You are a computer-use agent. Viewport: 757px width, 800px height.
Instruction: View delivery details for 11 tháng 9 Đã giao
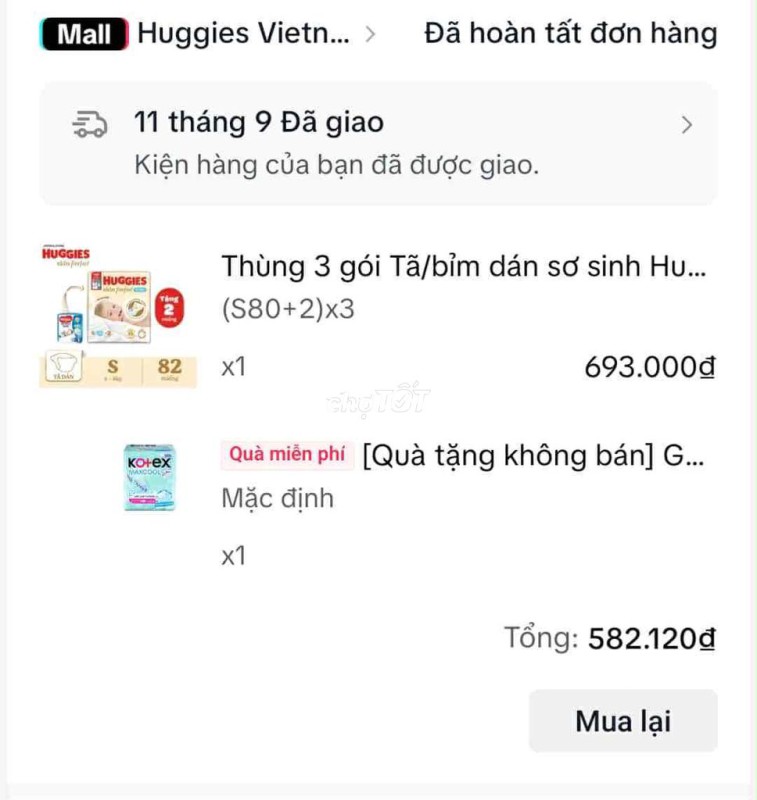pos(378,143)
